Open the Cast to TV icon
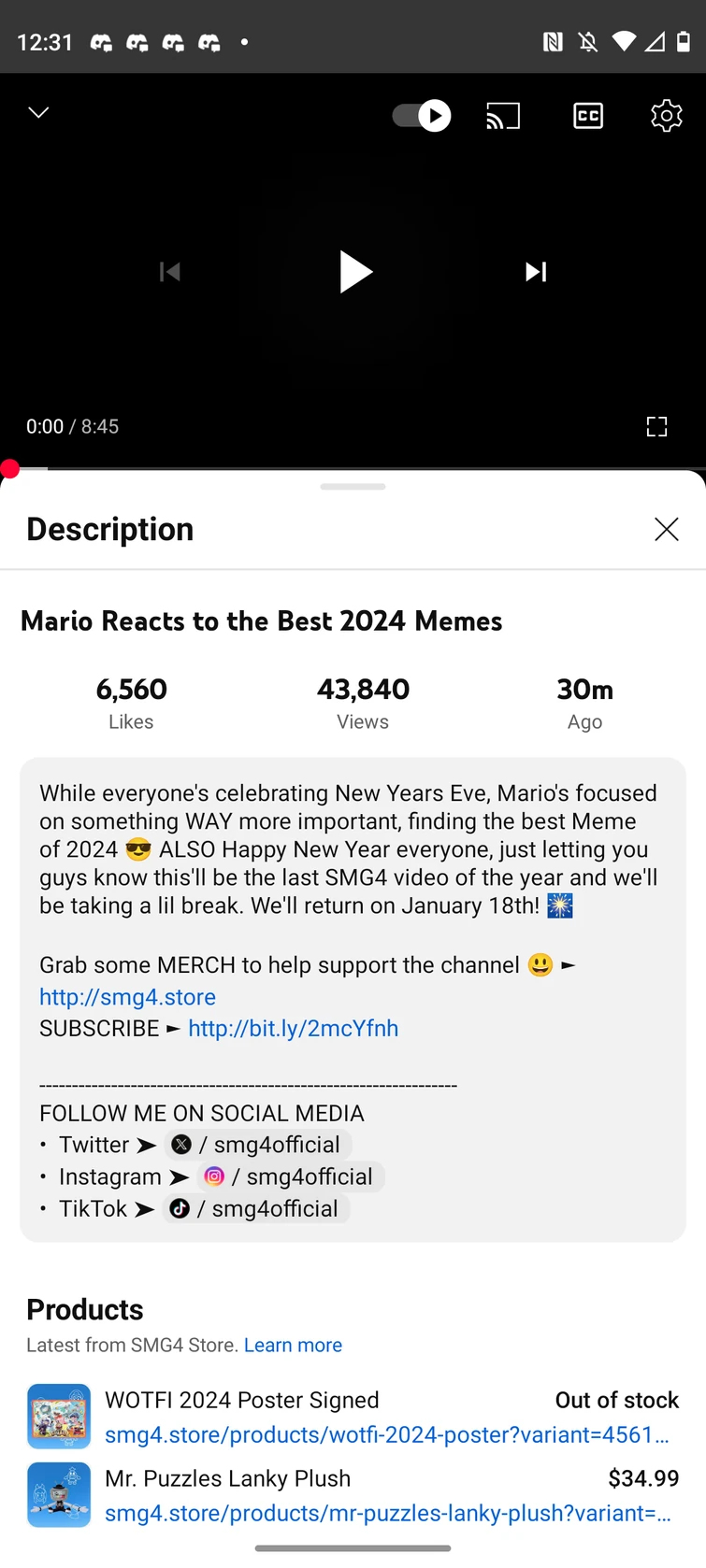The height and width of the screenshot is (1568, 706). click(503, 115)
